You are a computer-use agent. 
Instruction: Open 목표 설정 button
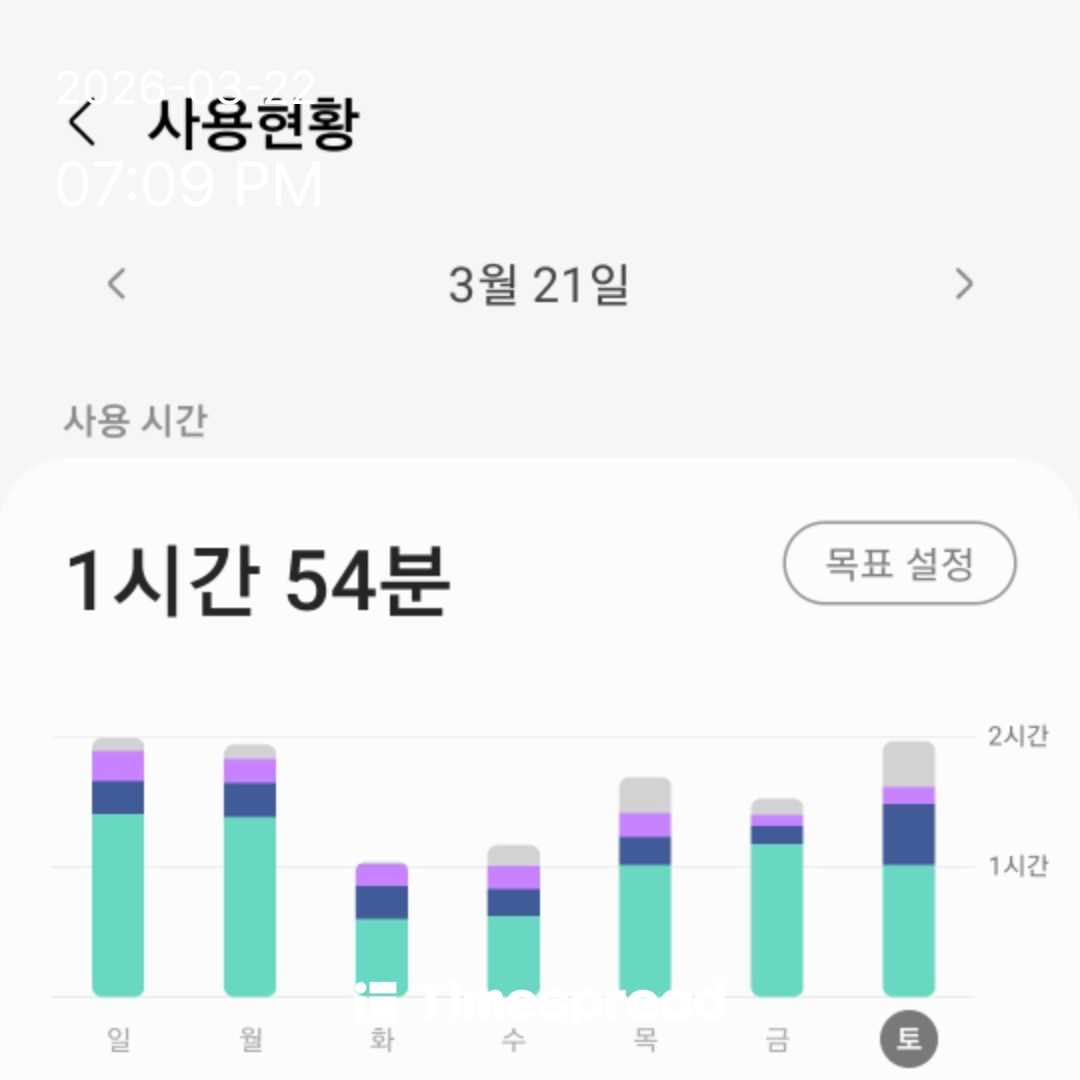click(x=899, y=563)
